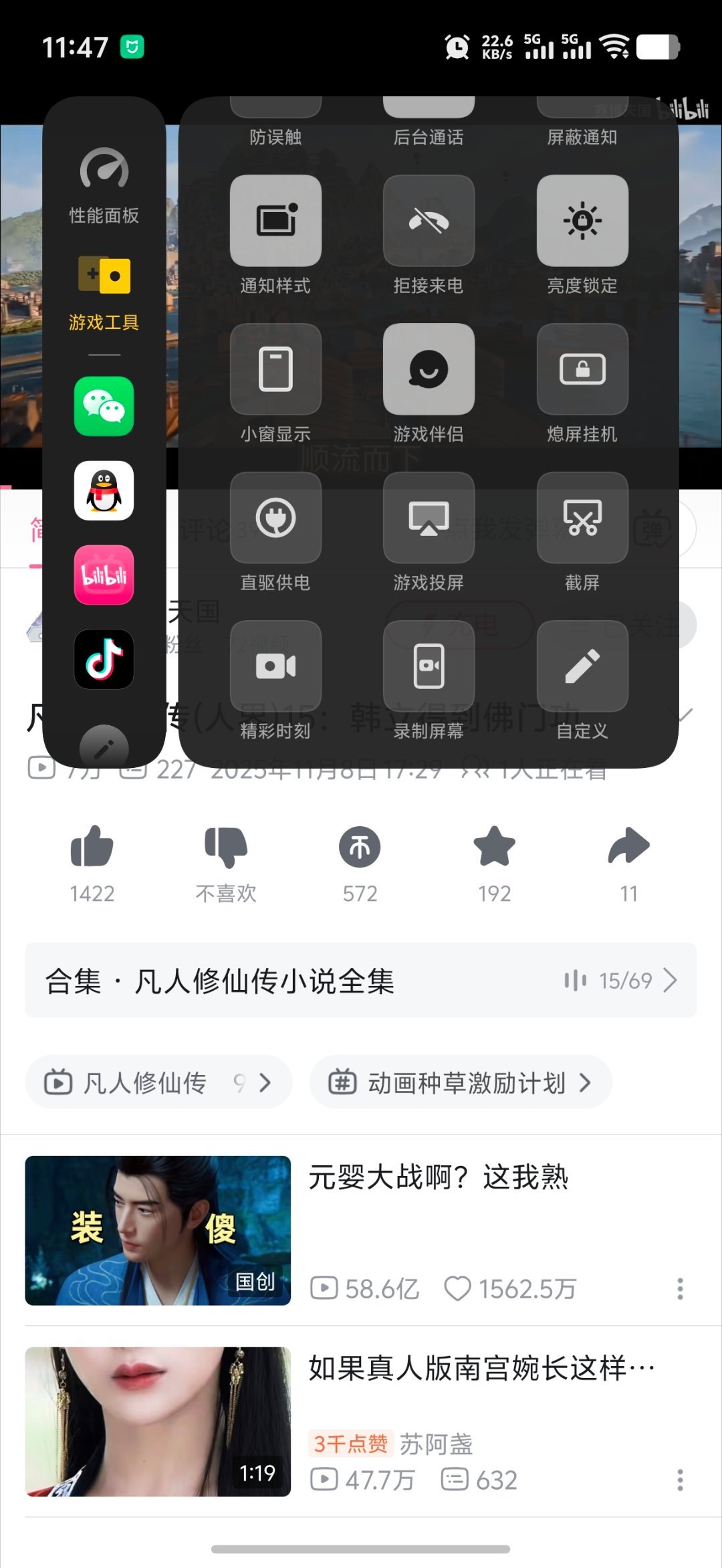Open the three-dot menu on 元婴大战 video
This screenshot has height=1568, width=722.
(x=682, y=1288)
